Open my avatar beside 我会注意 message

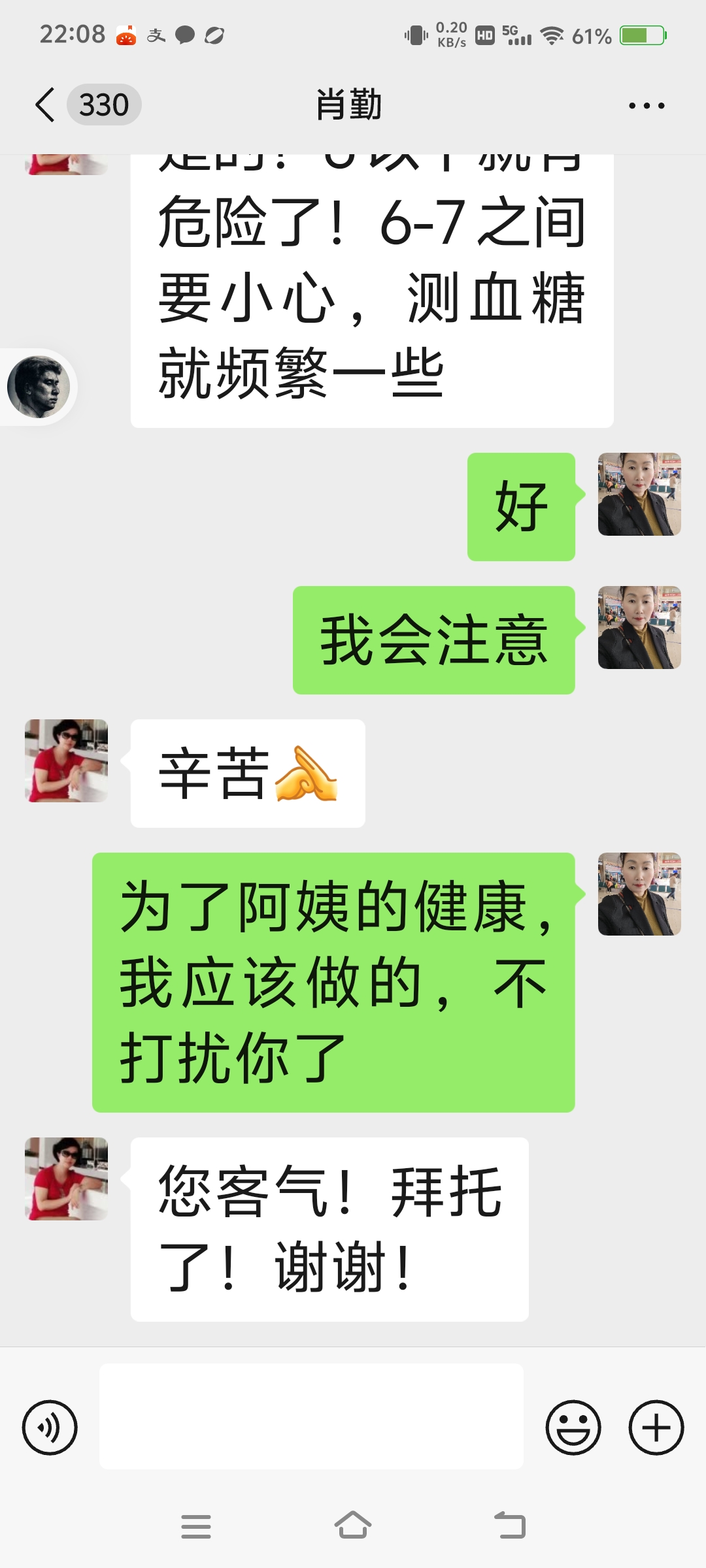pos(639,627)
